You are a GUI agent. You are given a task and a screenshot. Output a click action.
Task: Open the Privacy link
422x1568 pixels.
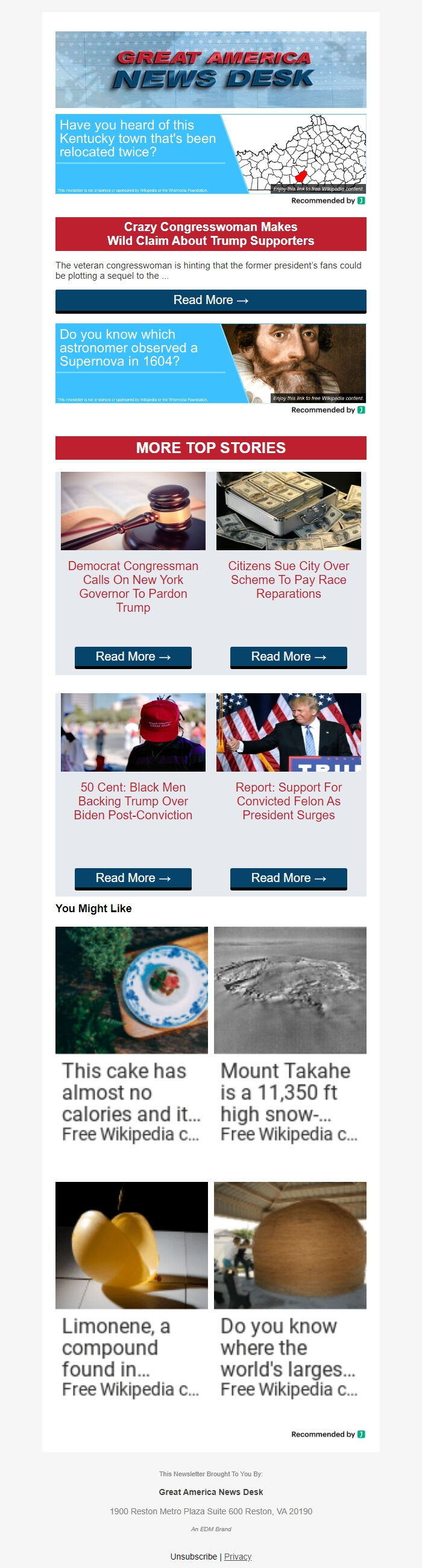238,1557
